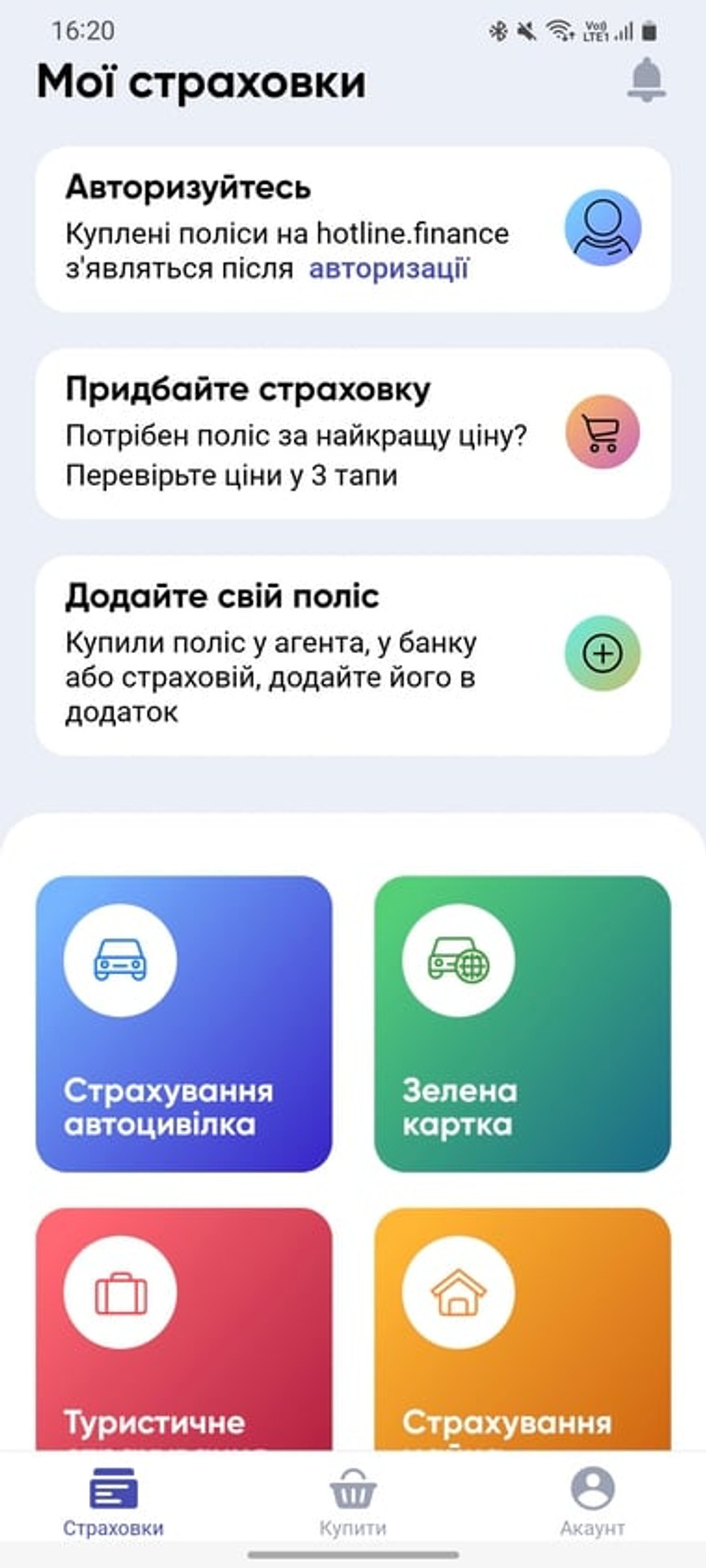706x1568 pixels.
Task: Go to the Акаунт tab
Action: 592,1501
